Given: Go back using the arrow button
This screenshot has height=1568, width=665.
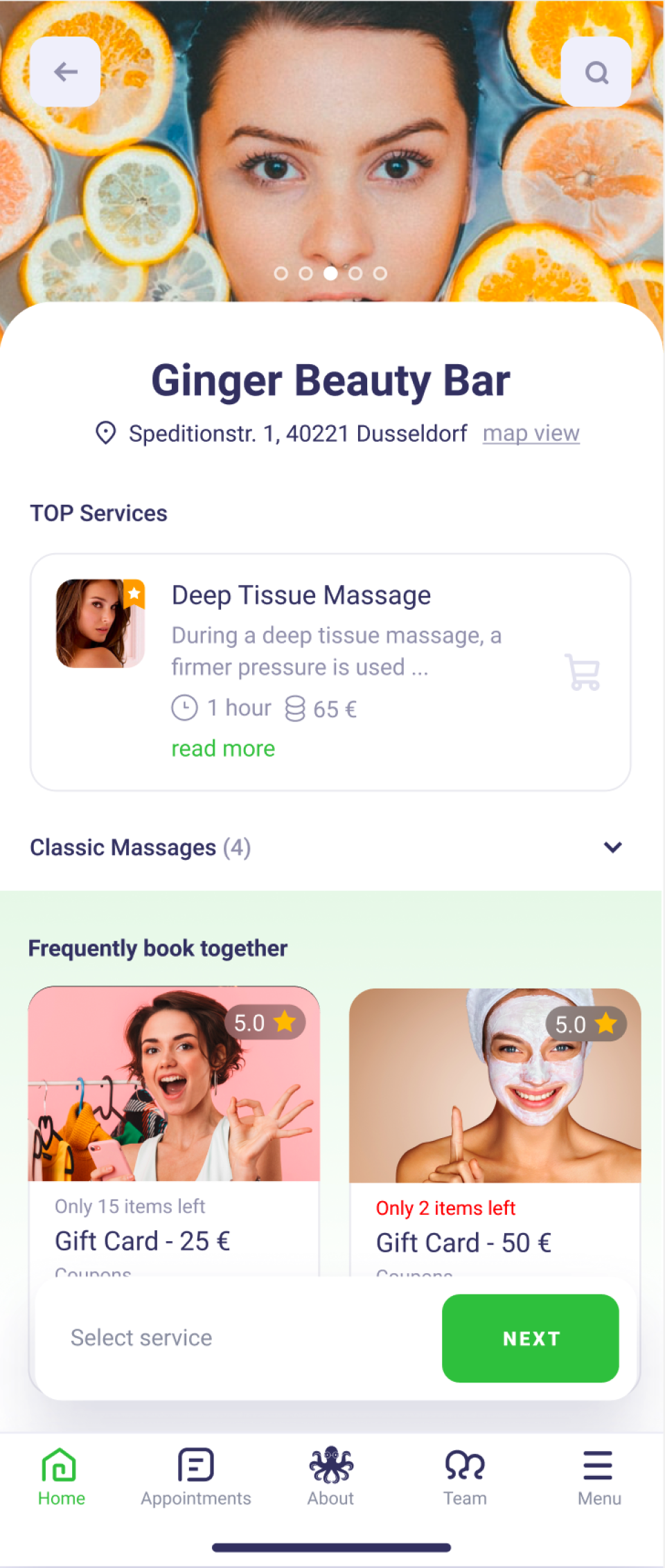Looking at the screenshot, I should (65, 72).
